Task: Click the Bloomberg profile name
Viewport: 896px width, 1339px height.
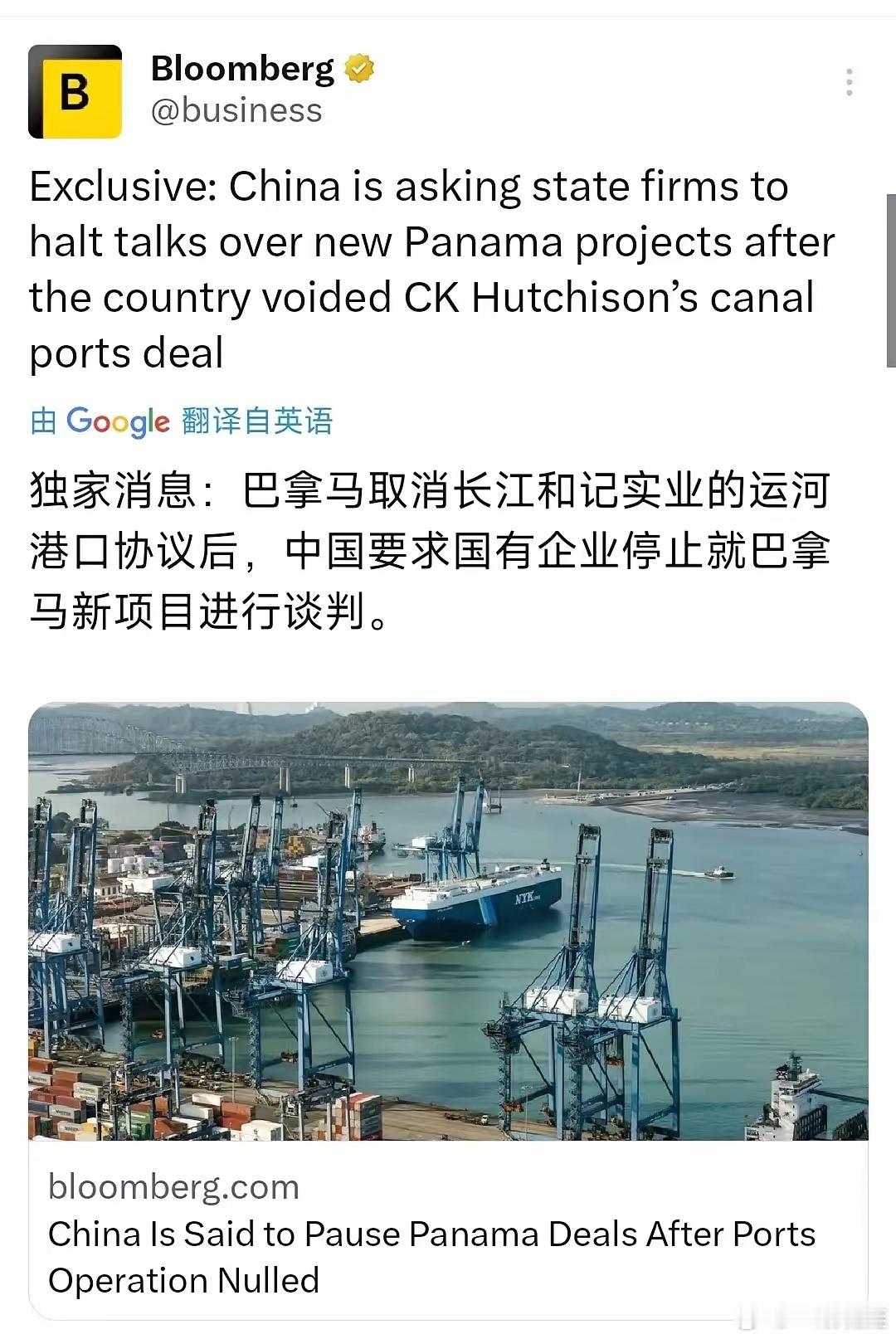Action: 241,71
